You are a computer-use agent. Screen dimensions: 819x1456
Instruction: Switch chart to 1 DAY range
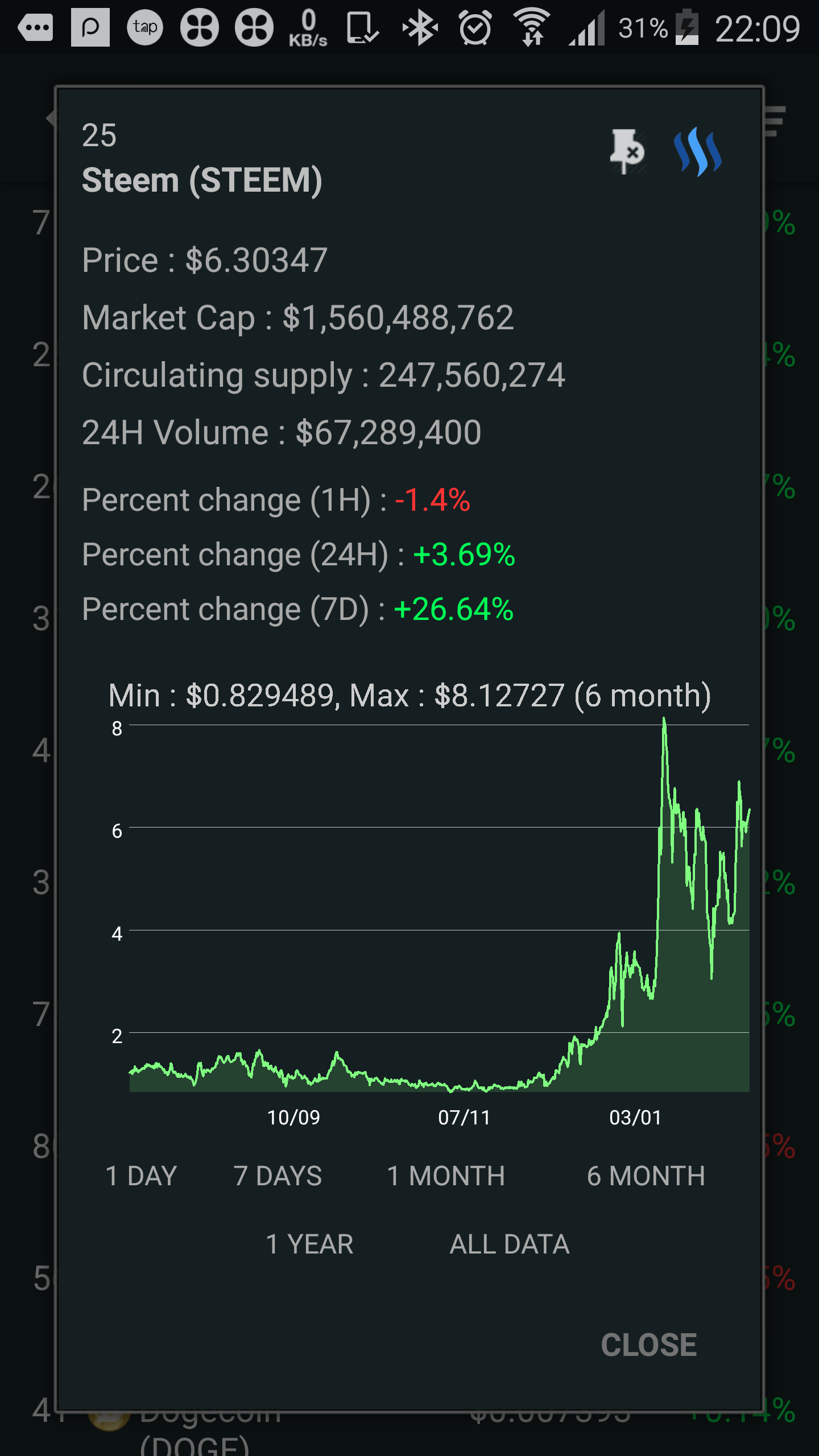point(141,1176)
